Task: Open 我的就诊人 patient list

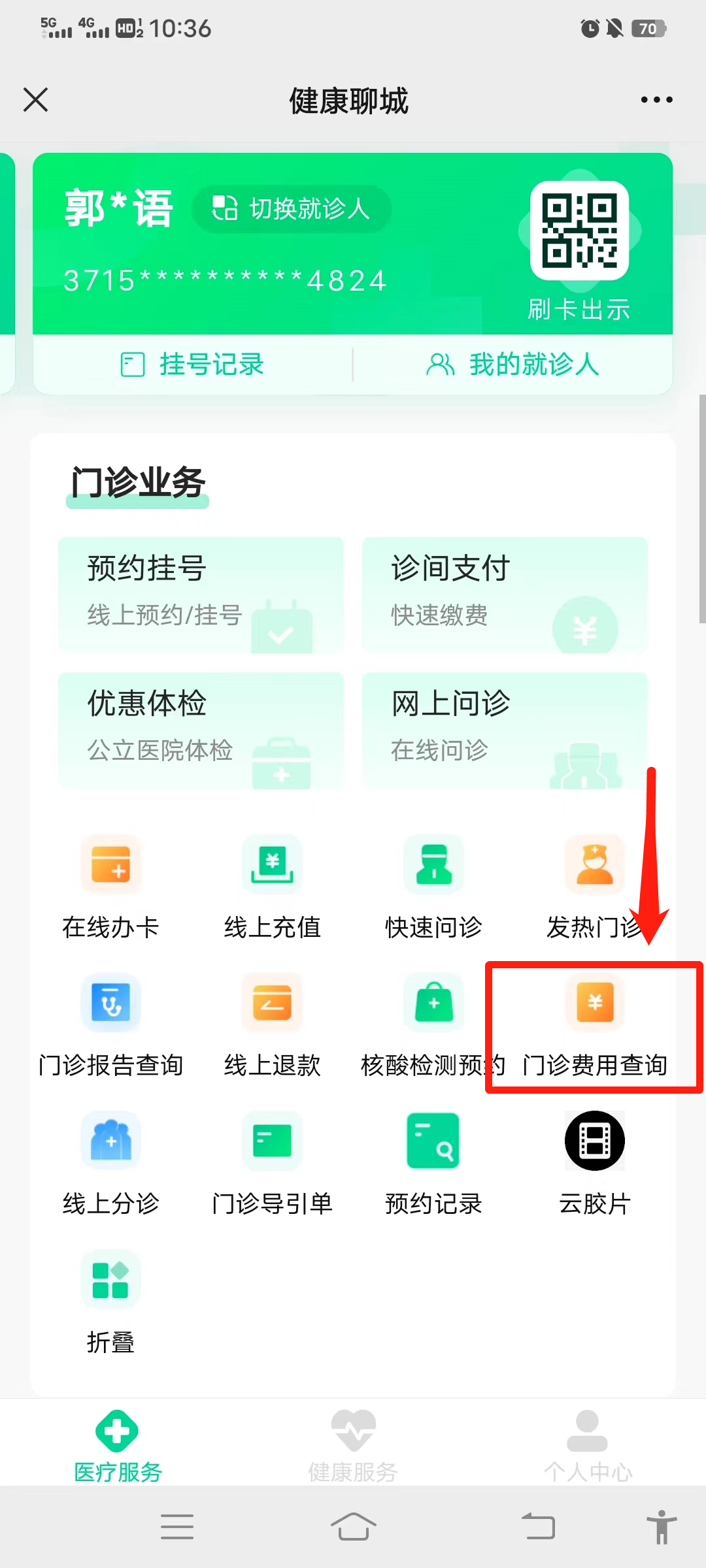Action: [x=513, y=365]
